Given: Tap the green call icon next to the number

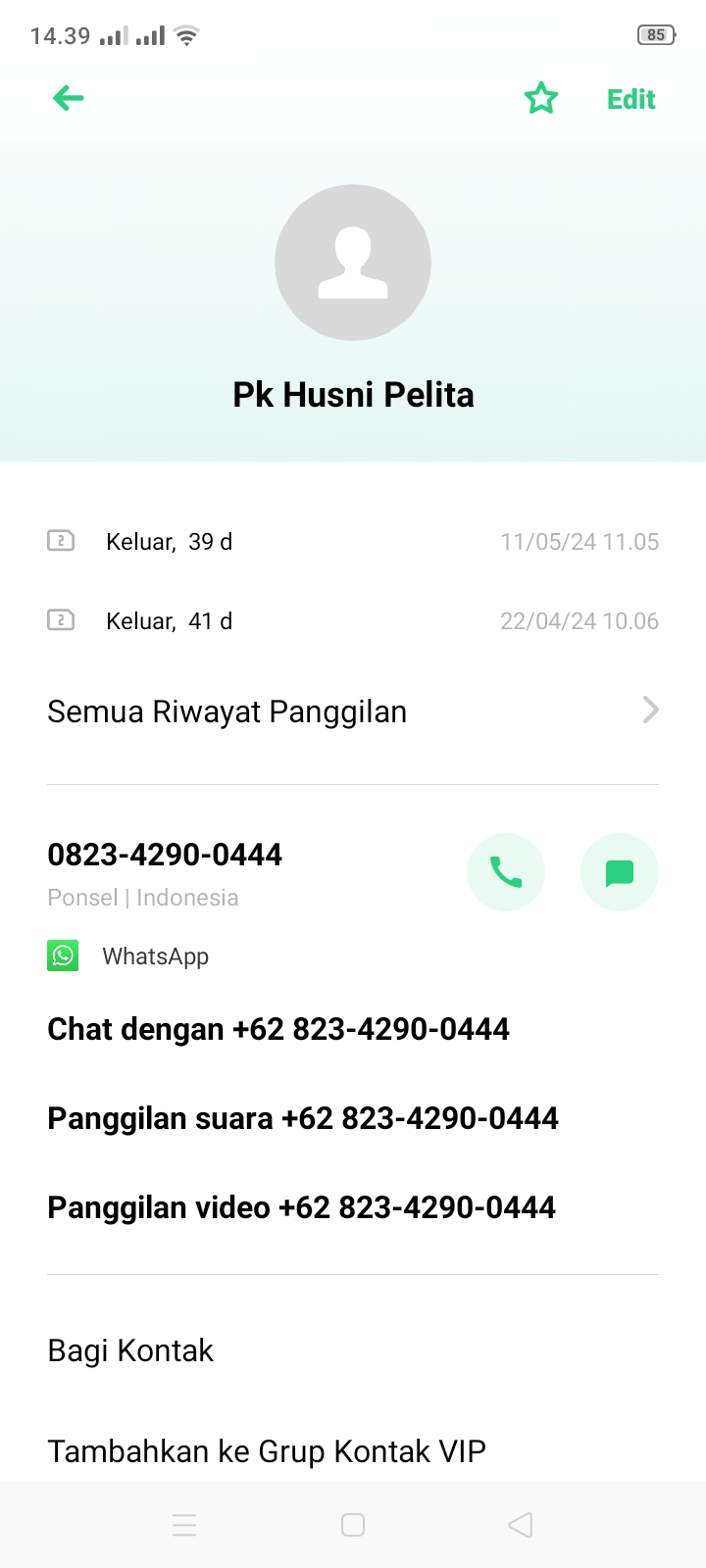Looking at the screenshot, I should 506,872.
